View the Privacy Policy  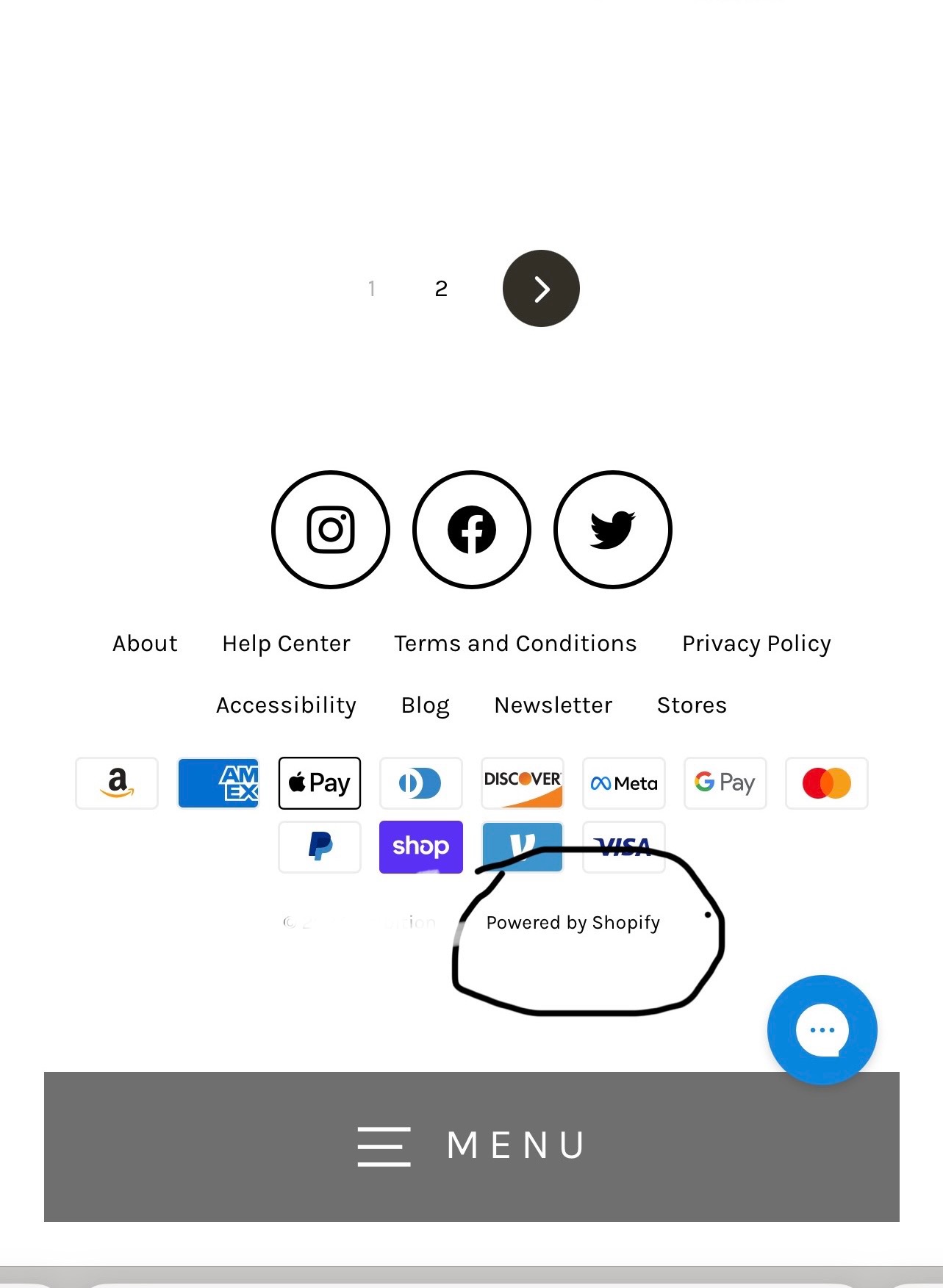(x=756, y=644)
